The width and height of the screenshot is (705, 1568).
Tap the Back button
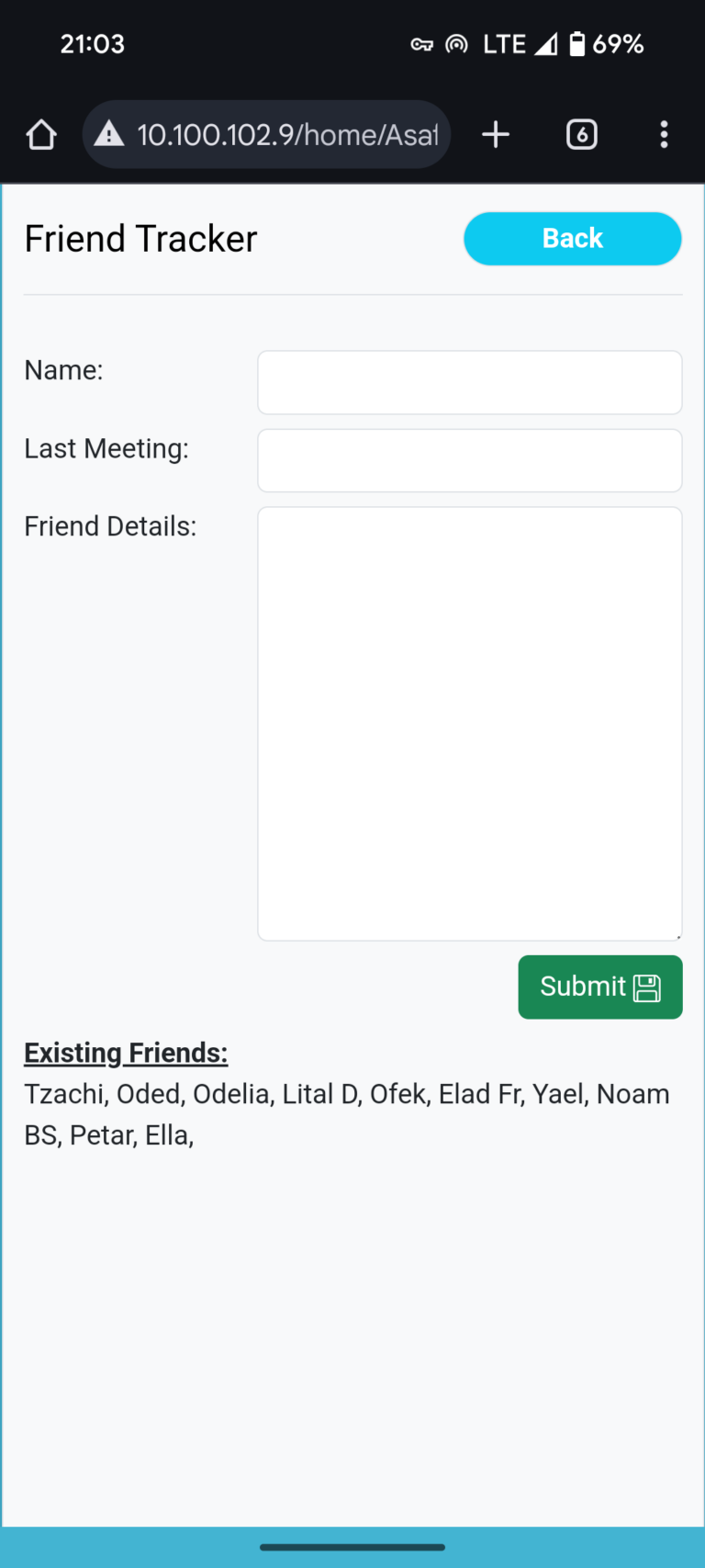pyautogui.click(x=572, y=239)
